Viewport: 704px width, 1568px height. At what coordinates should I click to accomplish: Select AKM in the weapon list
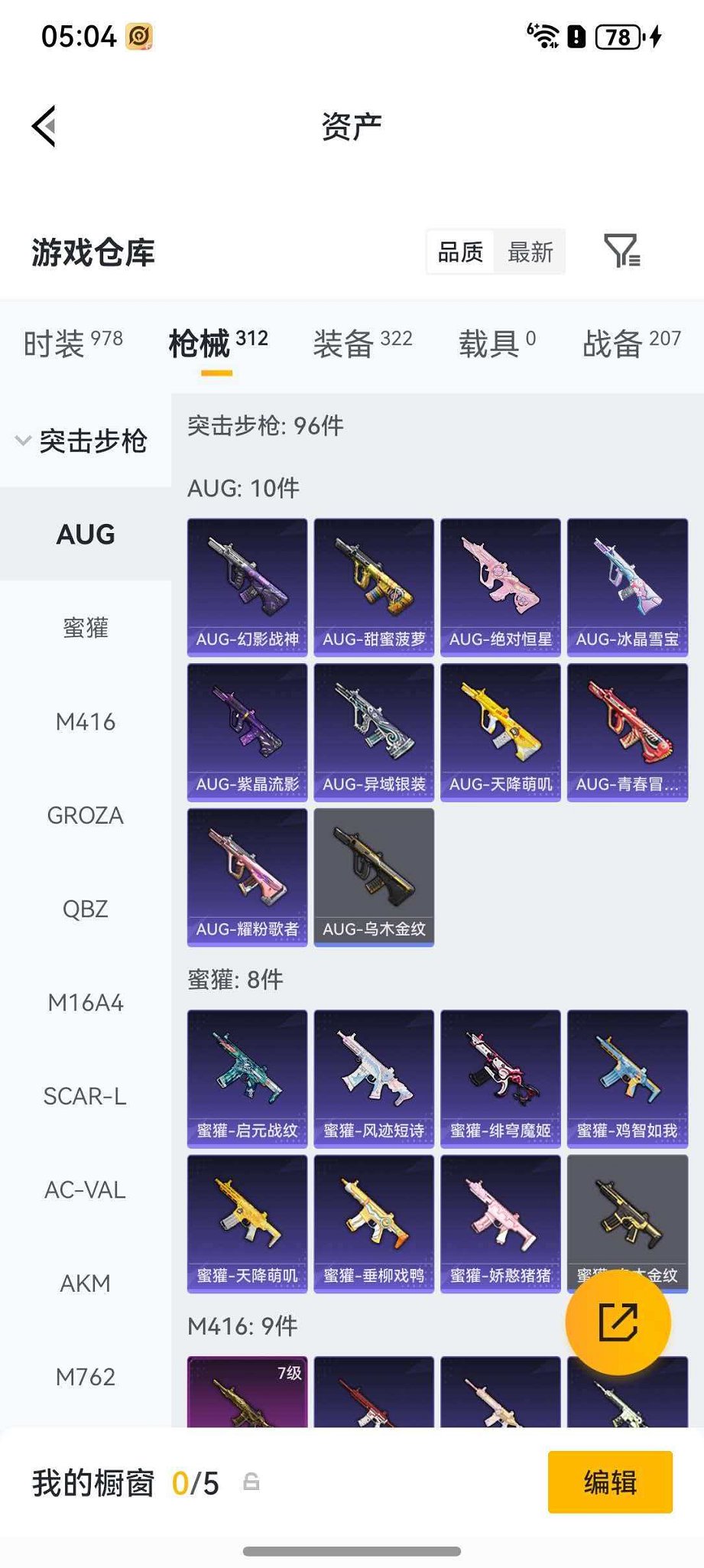(x=86, y=1283)
